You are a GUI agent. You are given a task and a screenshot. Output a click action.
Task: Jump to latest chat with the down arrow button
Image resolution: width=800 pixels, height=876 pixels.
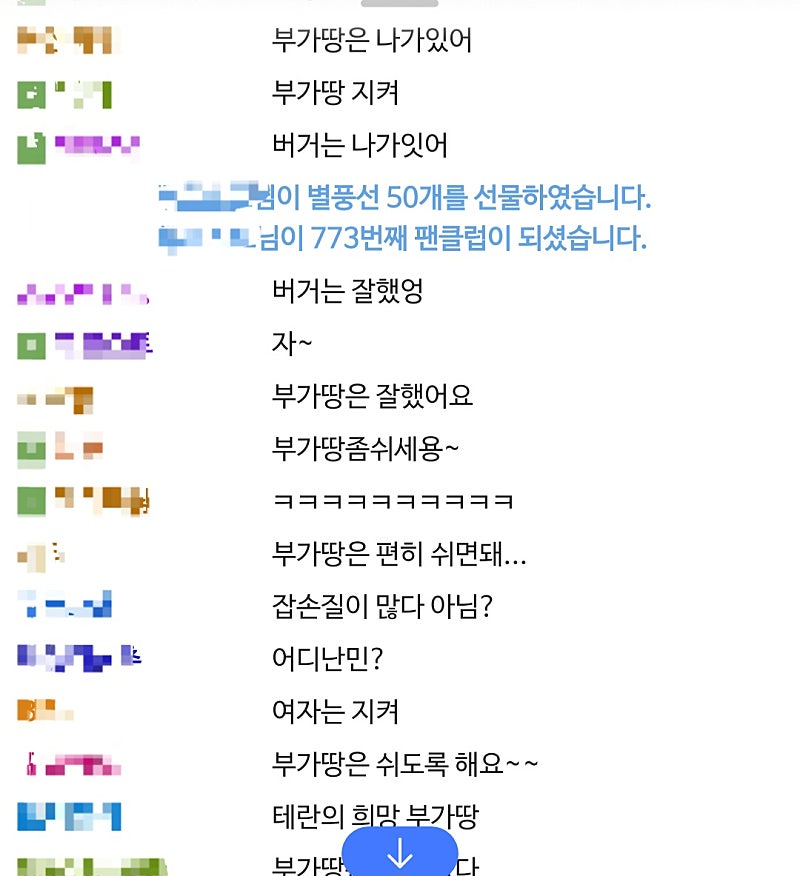tap(400, 852)
